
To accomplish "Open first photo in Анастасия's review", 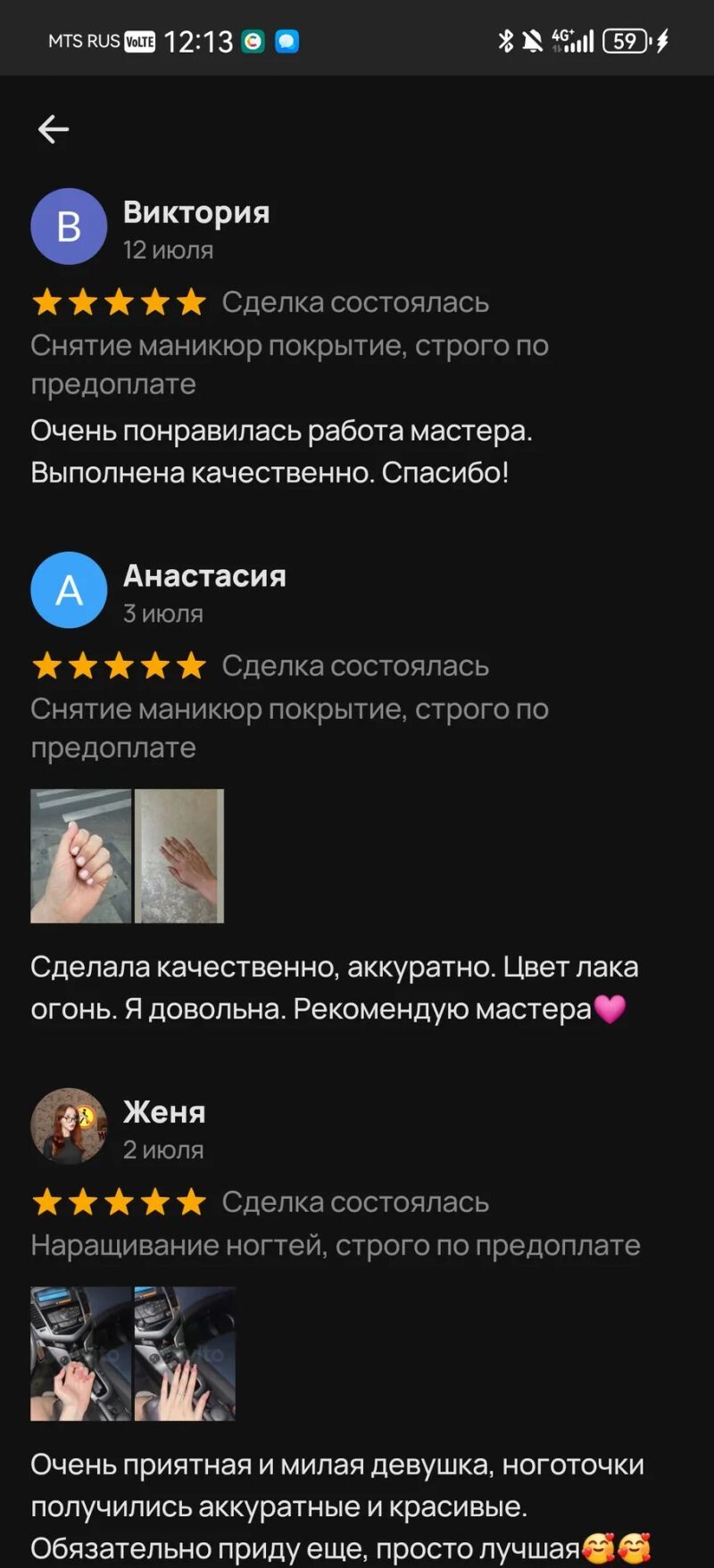I will tap(80, 855).
